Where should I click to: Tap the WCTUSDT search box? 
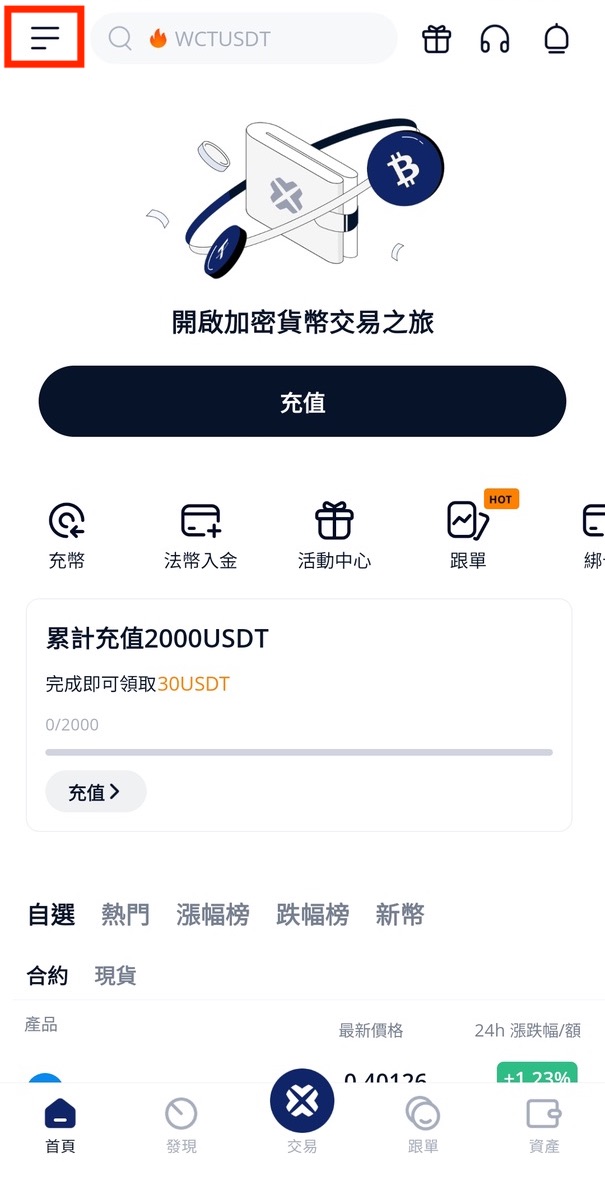point(245,39)
